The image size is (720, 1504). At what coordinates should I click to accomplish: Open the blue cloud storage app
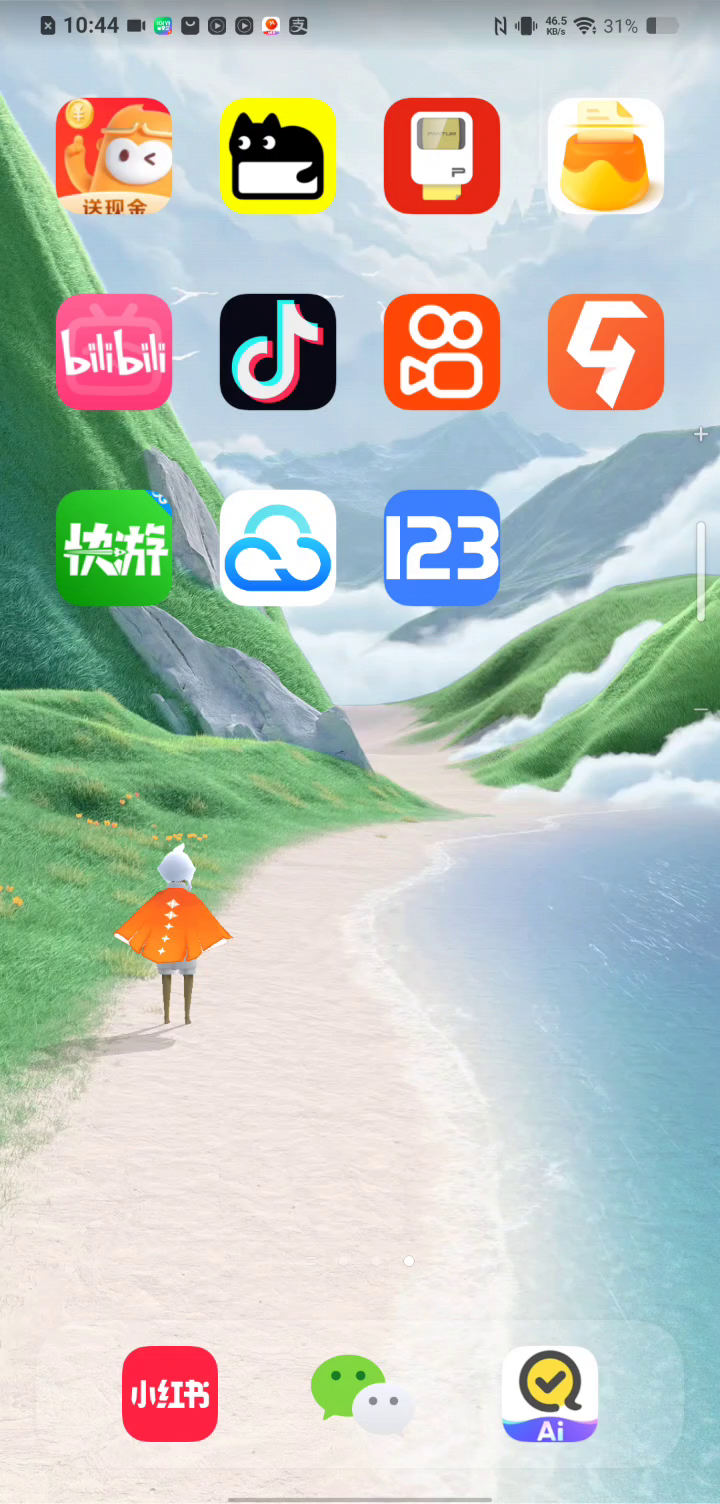click(x=278, y=548)
